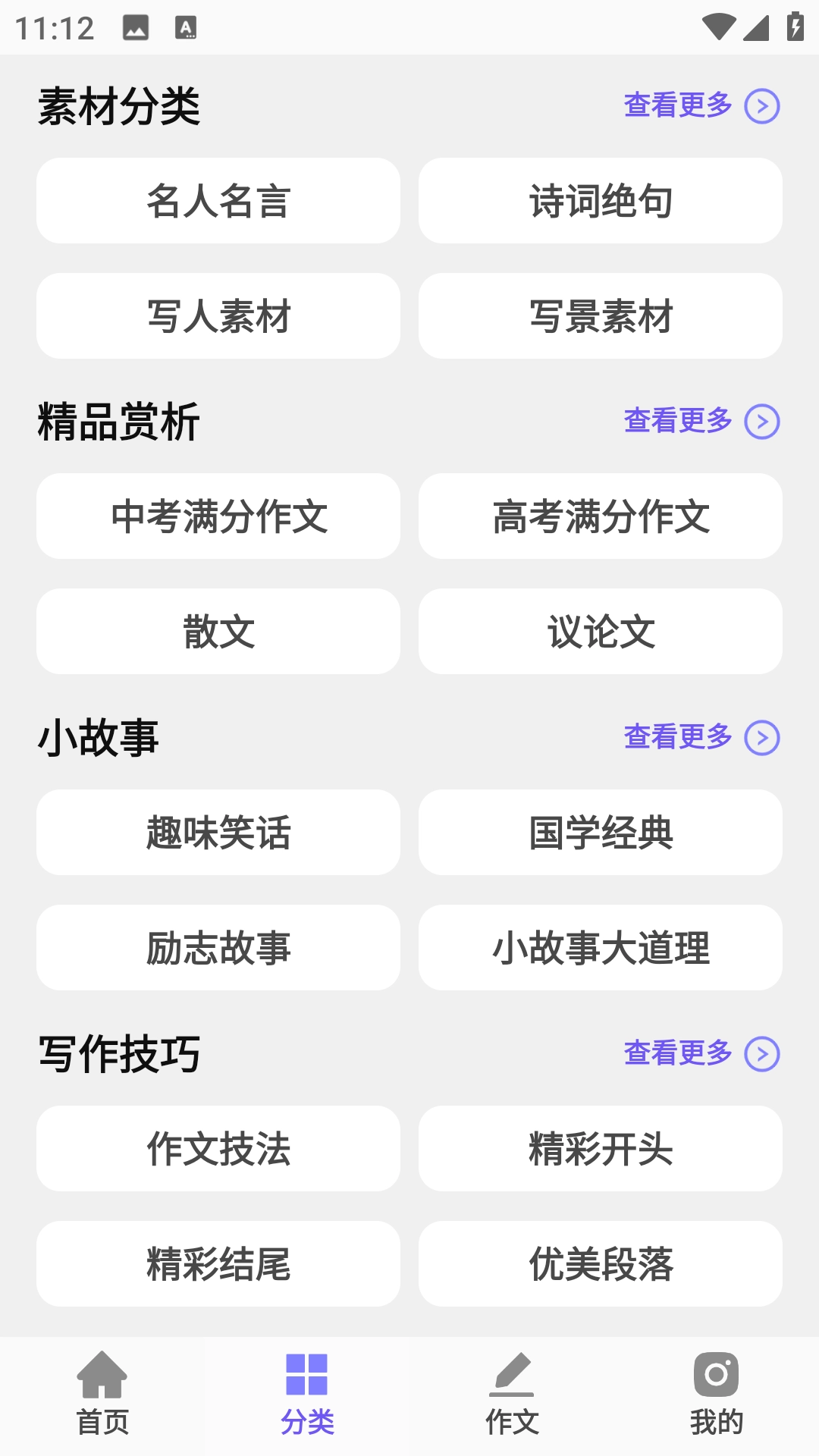Go to the 作文 tab
The width and height of the screenshot is (819, 1456).
pyautogui.click(x=512, y=1395)
